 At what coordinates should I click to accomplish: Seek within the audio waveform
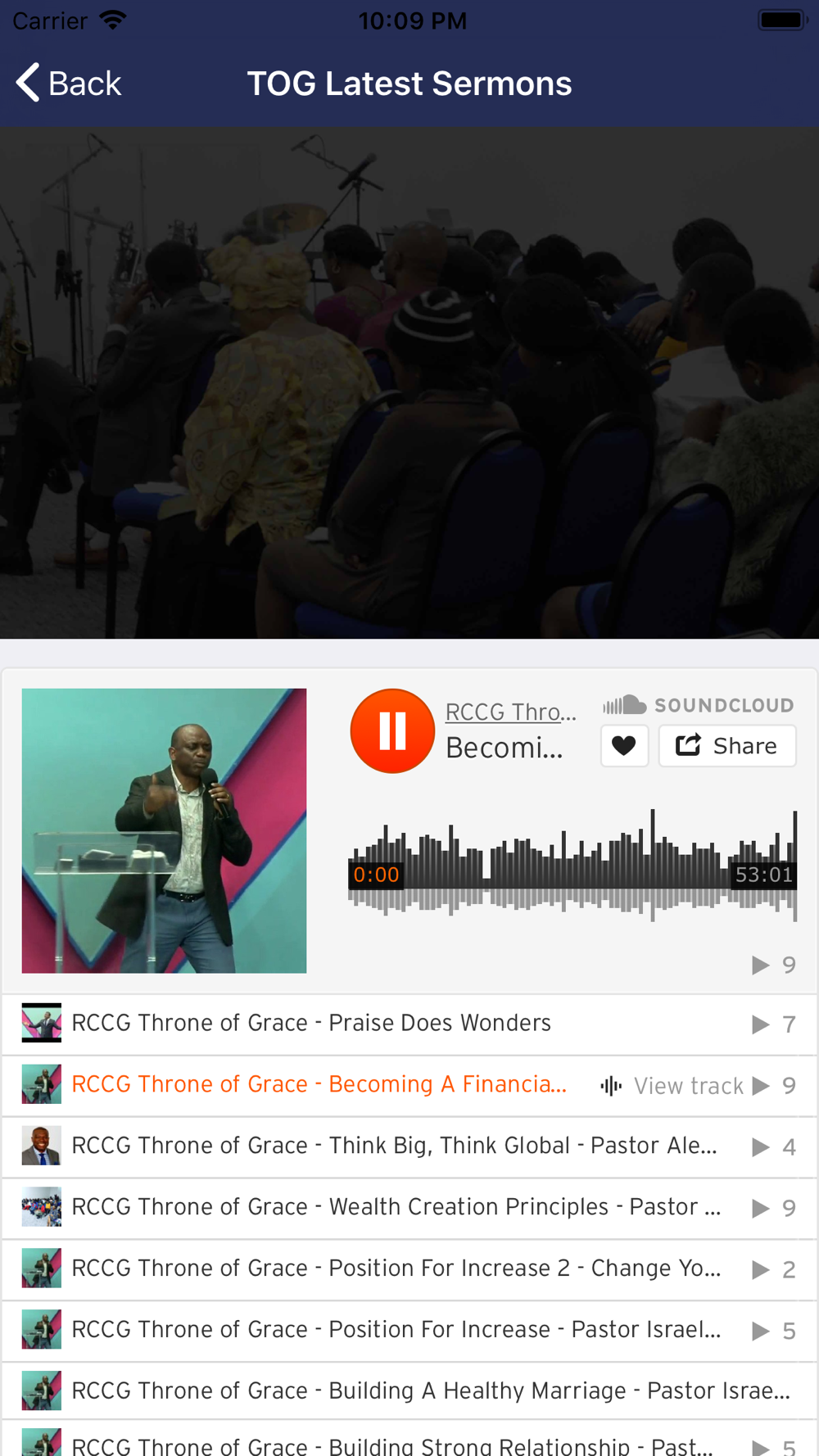pos(573,865)
